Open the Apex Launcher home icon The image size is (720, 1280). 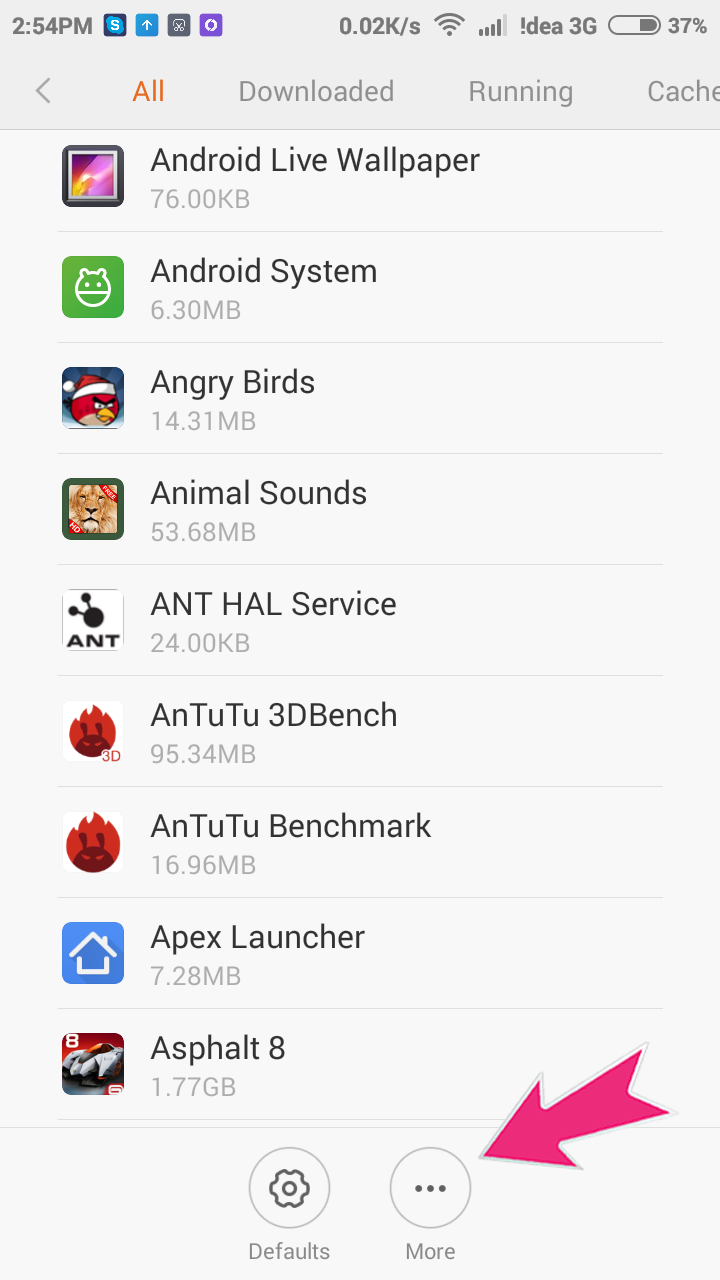[x=92, y=953]
